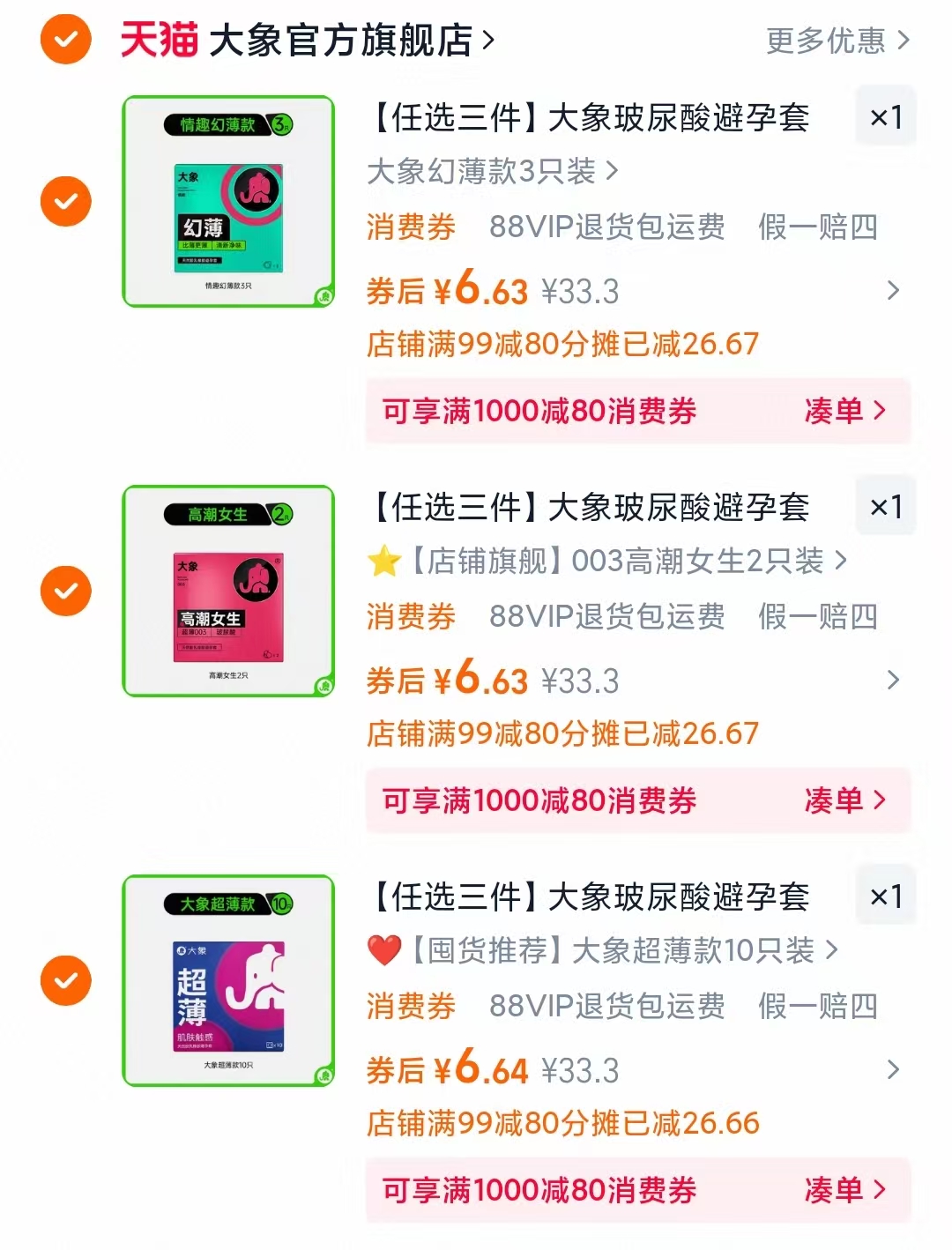Click the star icon before 店铺旗舰 subtitle
Viewport: 952px width, 1250px height.
(382, 561)
